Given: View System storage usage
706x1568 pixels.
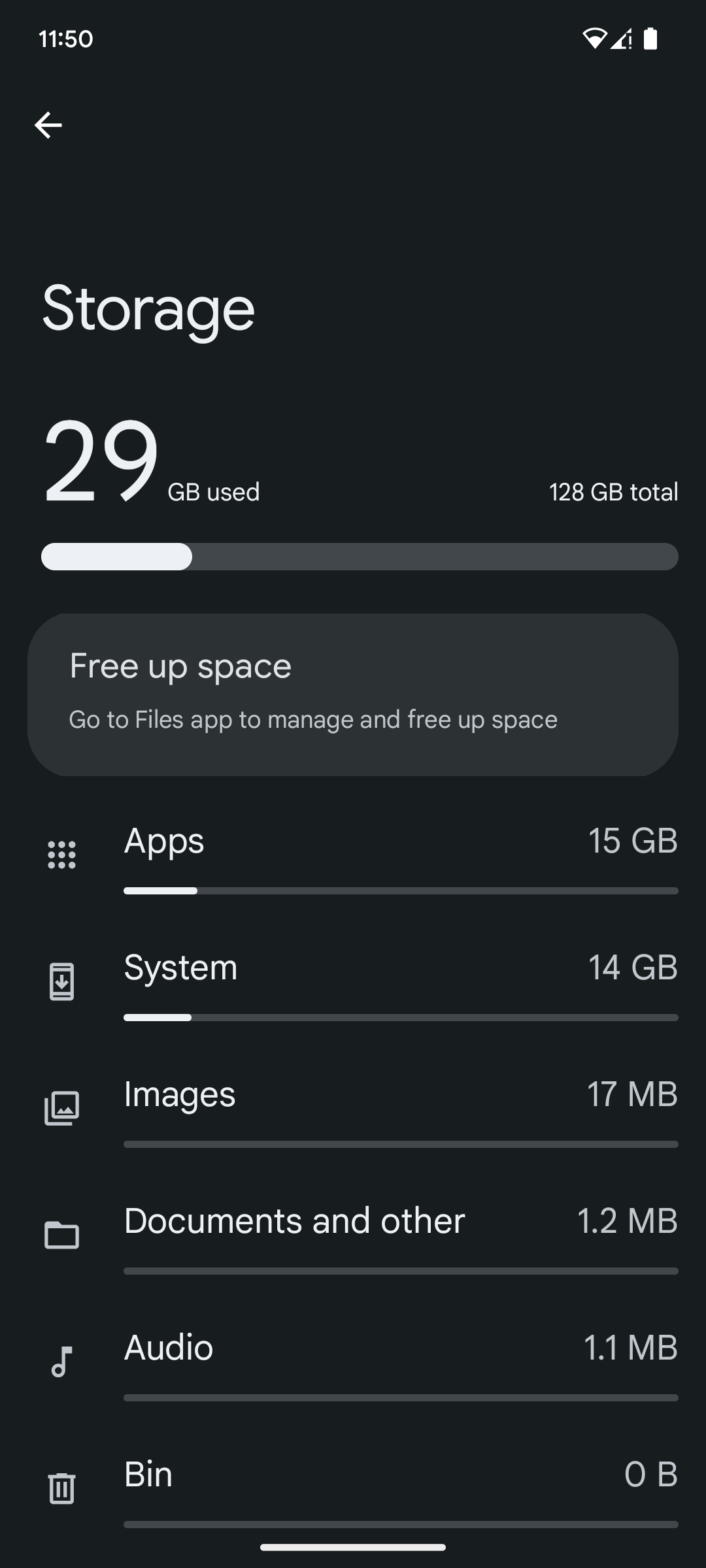Looking at the screenshot, I should pos(353,982).
